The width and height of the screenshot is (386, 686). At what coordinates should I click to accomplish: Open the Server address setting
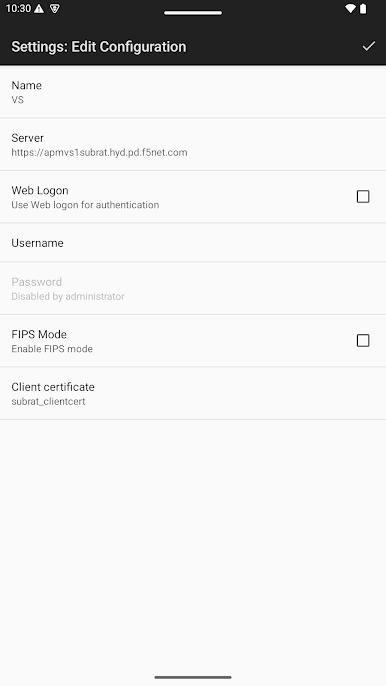pyautogui.click(x=193, y=144)
